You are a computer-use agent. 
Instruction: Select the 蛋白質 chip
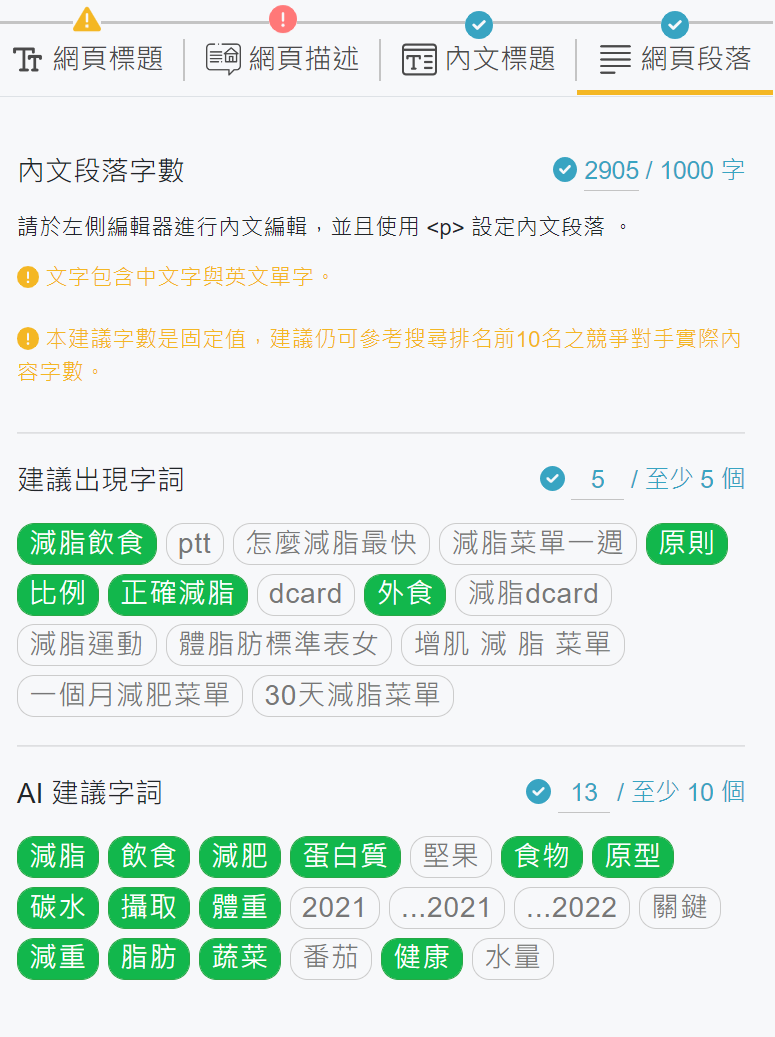(x=345, y=856)
